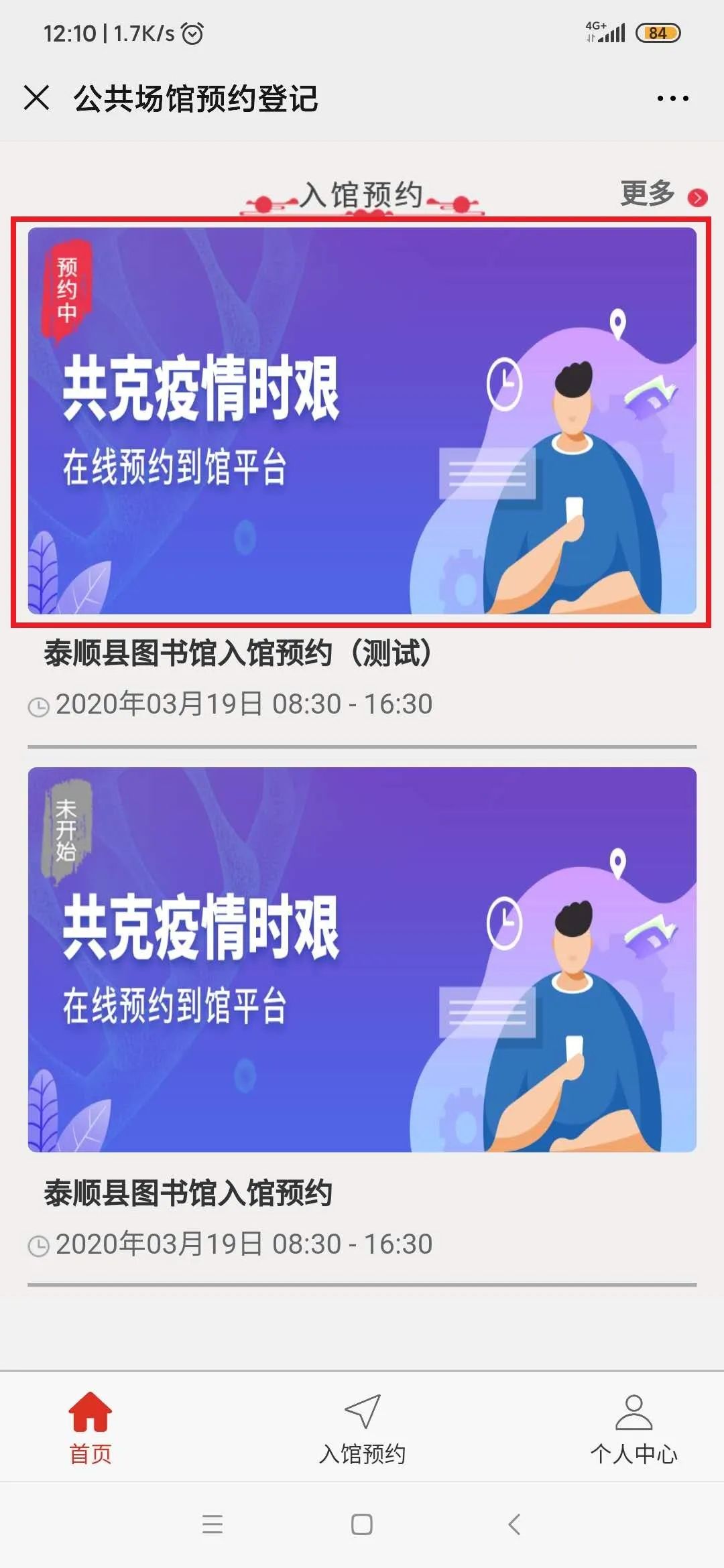Switch to the 入馆预约 tab
The height and width of the screenshot is (1568, 724).
(362, 1427)
